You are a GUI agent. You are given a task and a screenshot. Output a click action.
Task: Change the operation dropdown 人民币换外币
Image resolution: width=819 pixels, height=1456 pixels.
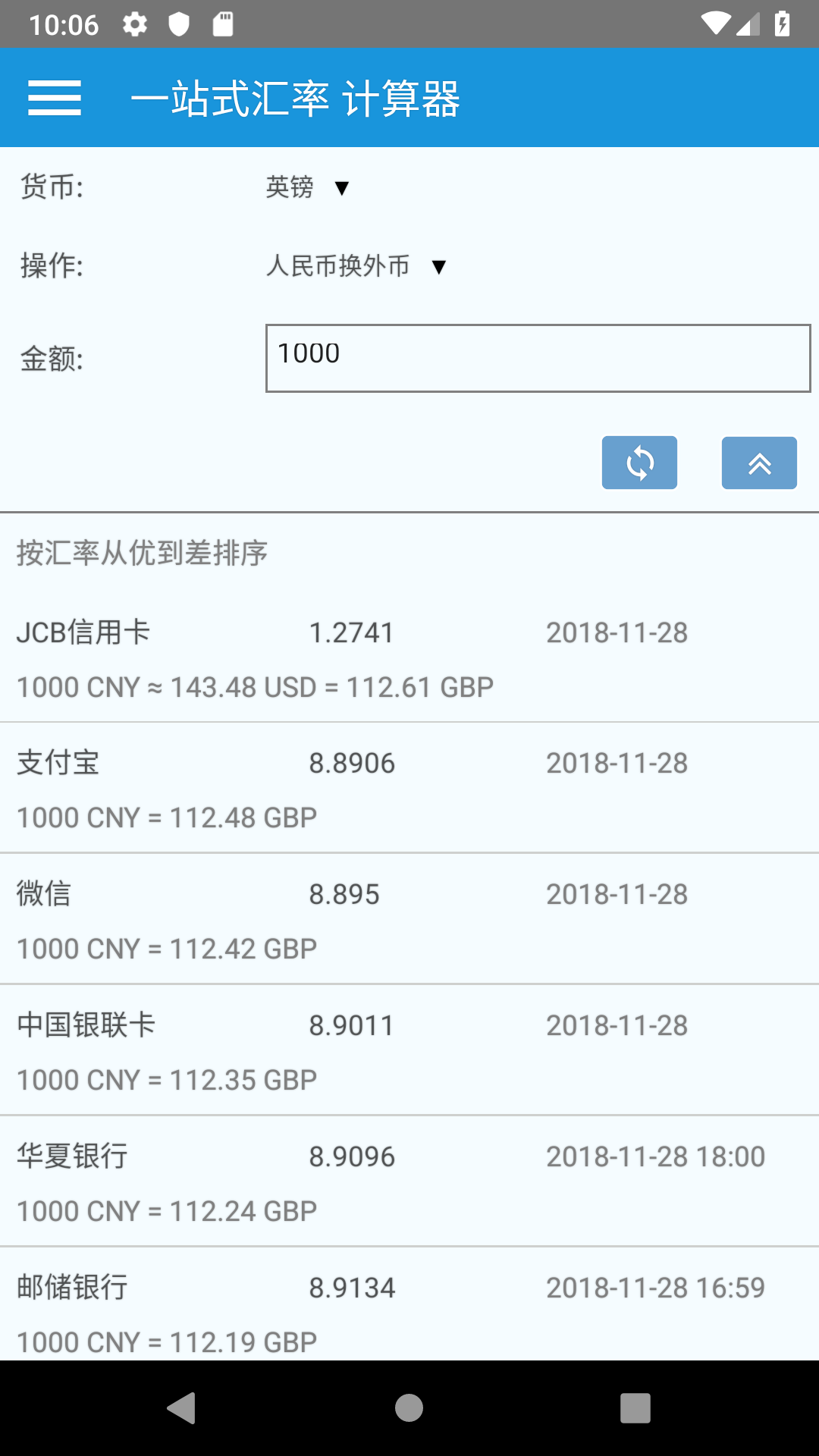[x=356, y=266]
